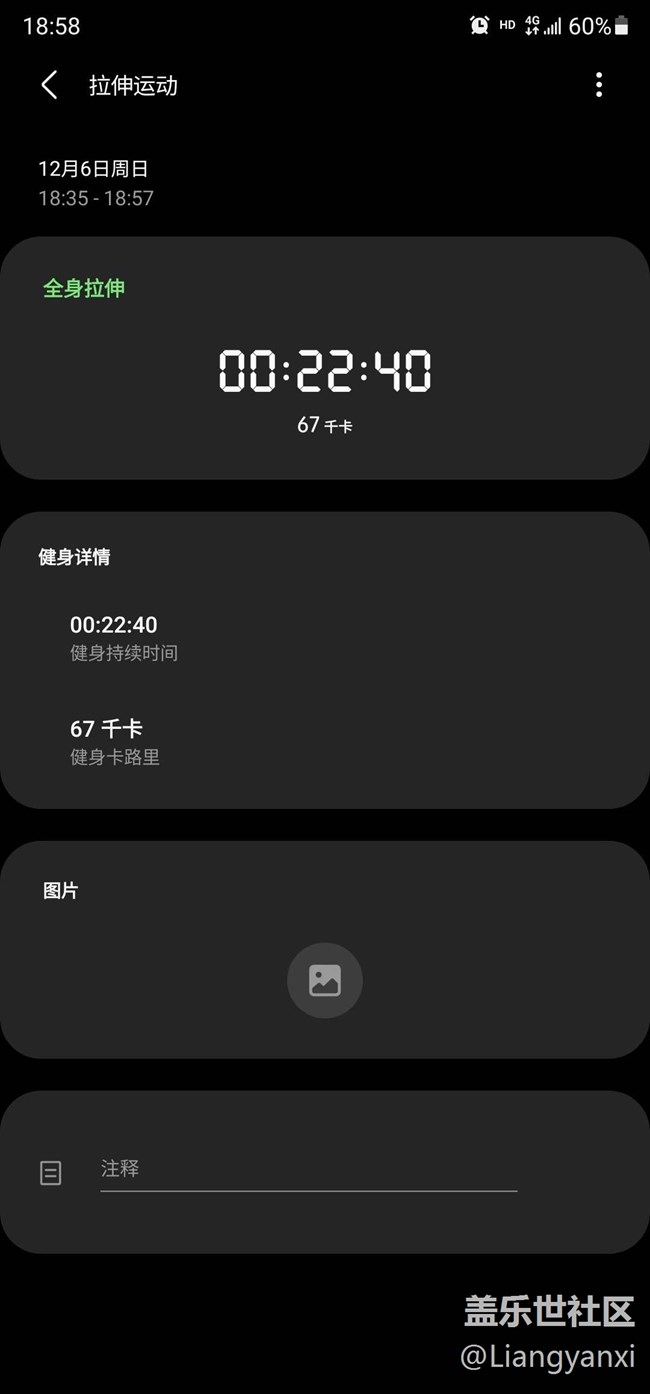Tap the 注释 note field
Viewport: 650px width, 1394px height.
point(309,1169)
